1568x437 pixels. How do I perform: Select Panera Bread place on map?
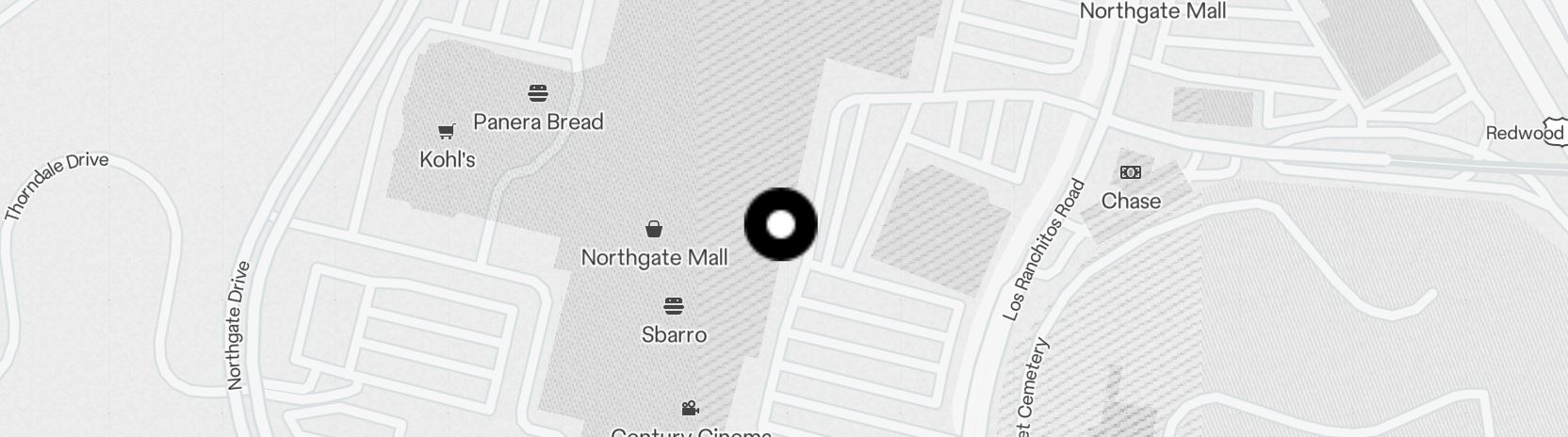pos(538,93)
